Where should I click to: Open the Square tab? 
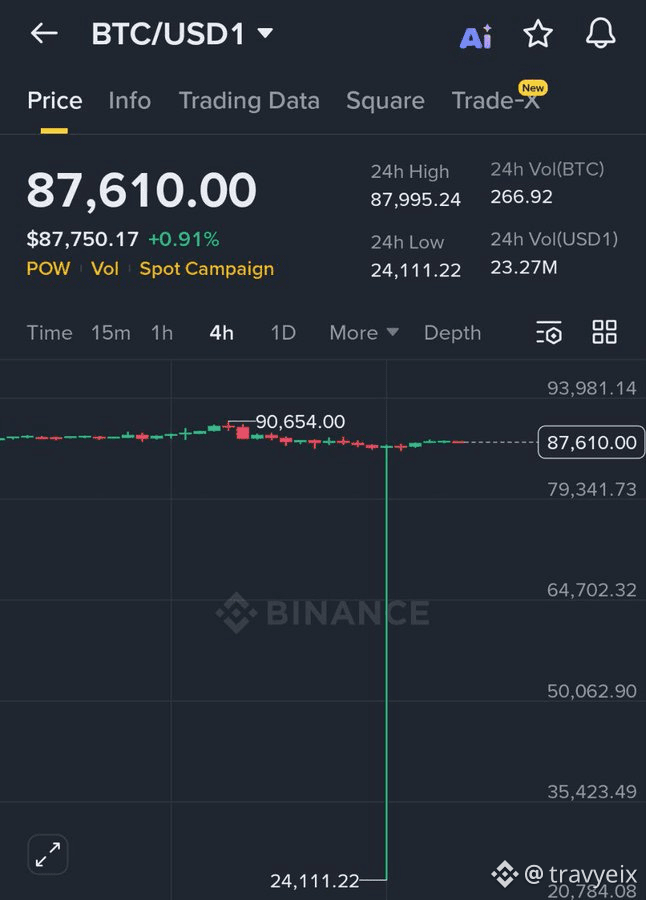(385, 101)
